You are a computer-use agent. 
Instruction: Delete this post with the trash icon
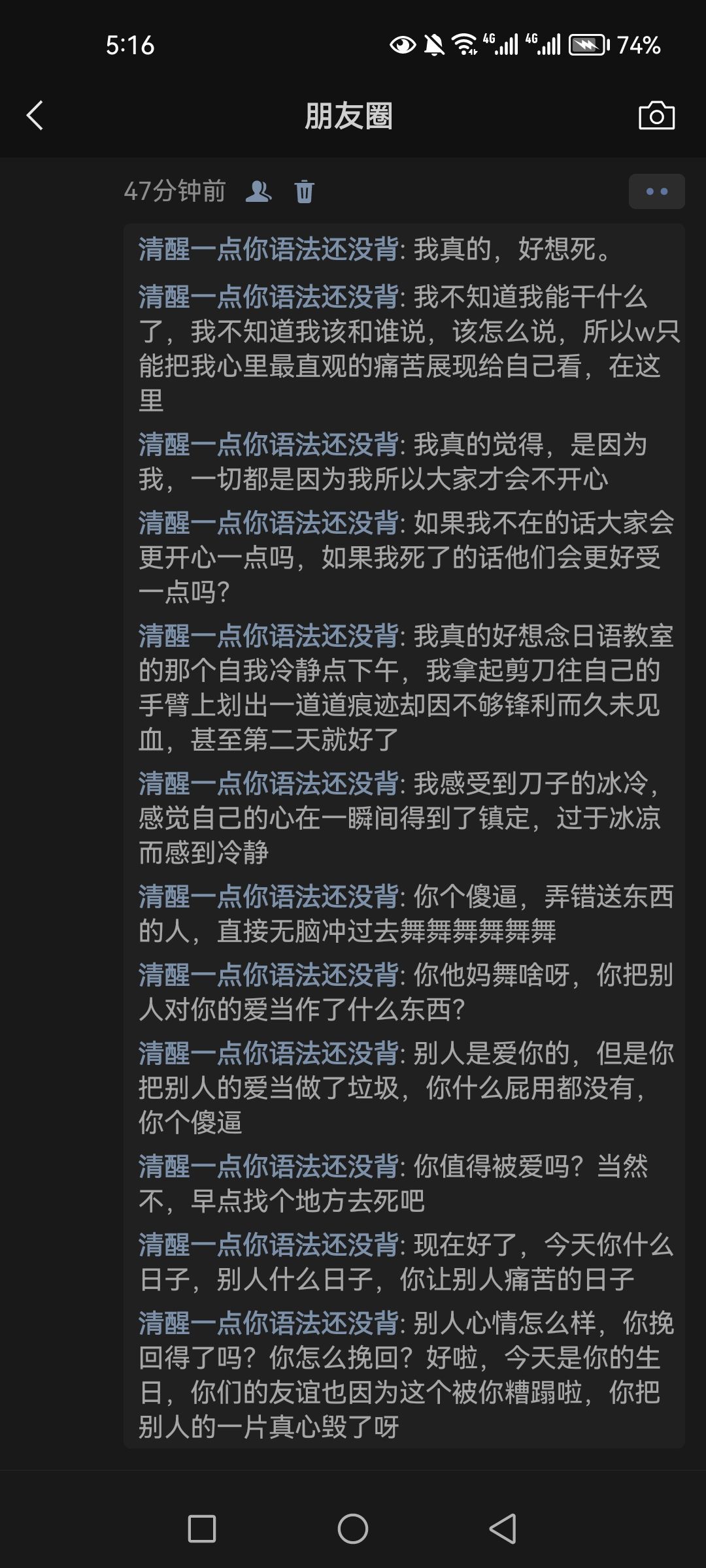pyautogui.click(x=305, y=191)
